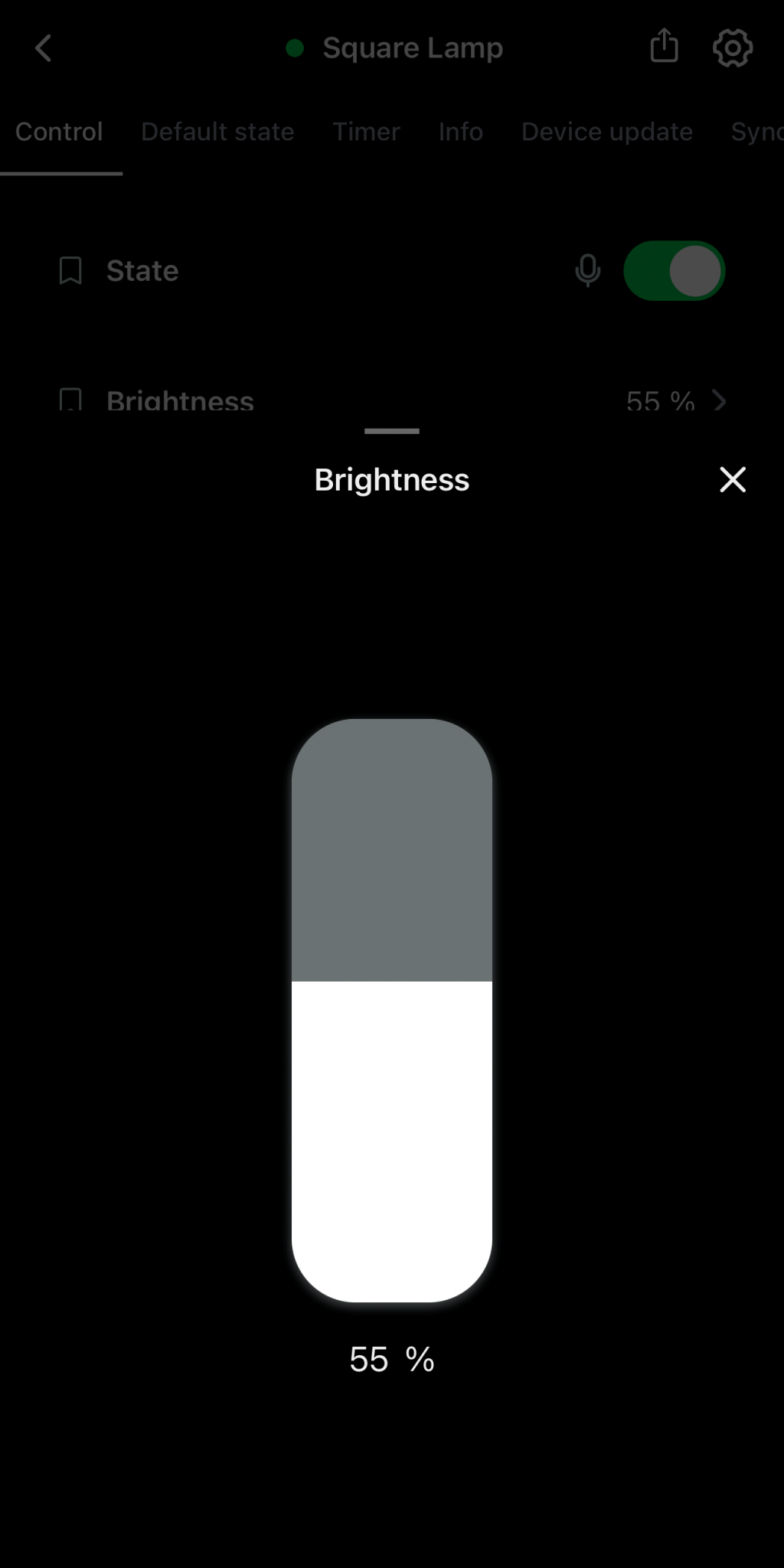Tap the back arrow to leave Square Lamp

pos(44,47)
